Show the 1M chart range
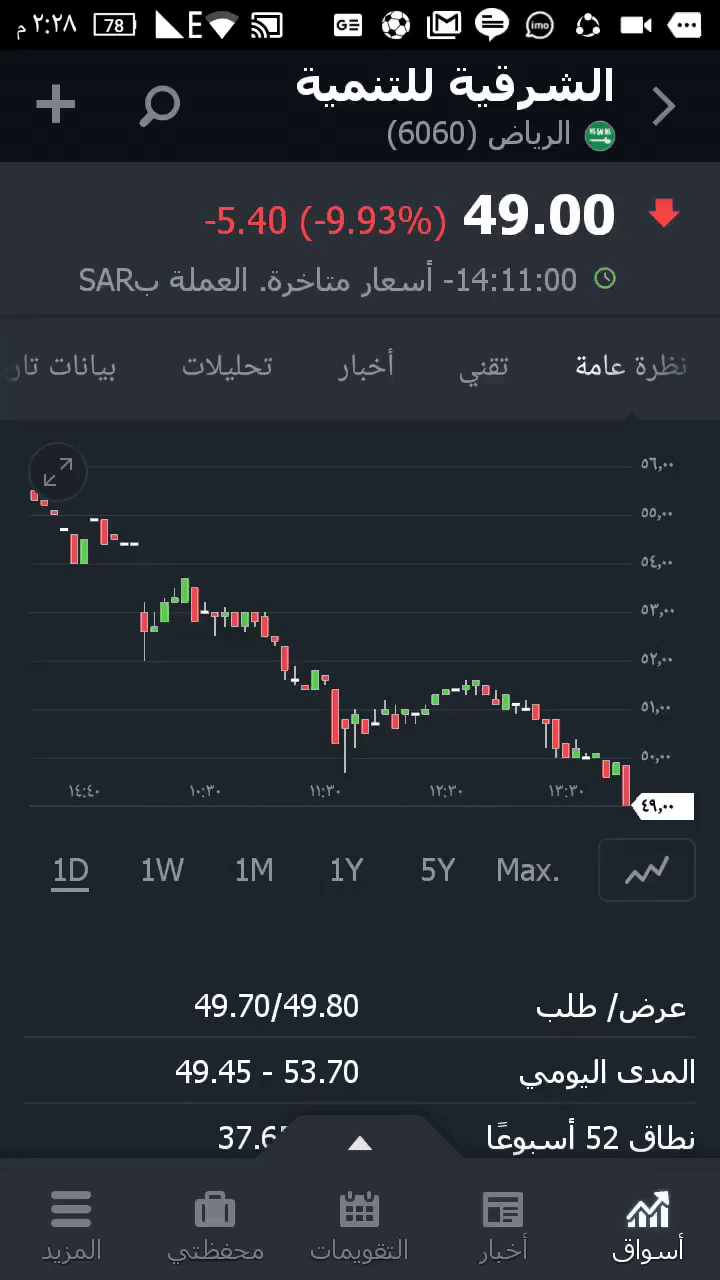Image resolution: width=720 pixels, height=1280 pixels. [254, 871]
